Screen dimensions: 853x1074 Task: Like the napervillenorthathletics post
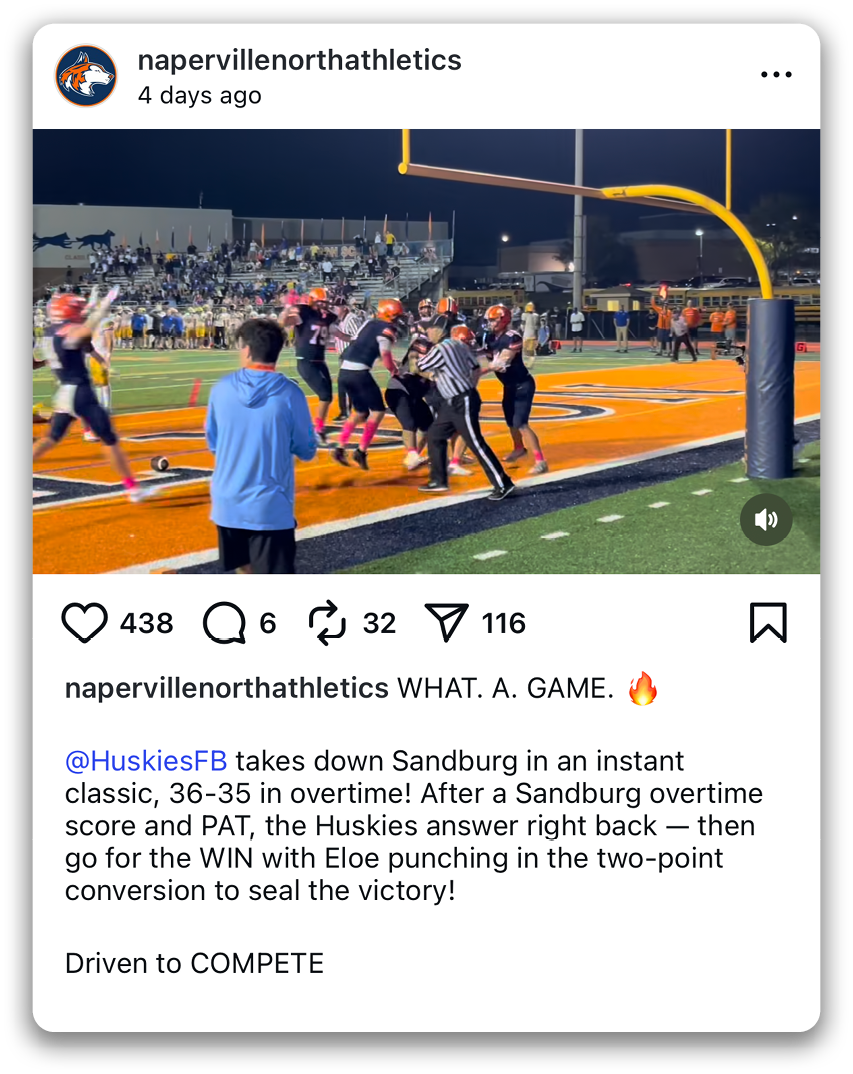click(x=85, y=623)
